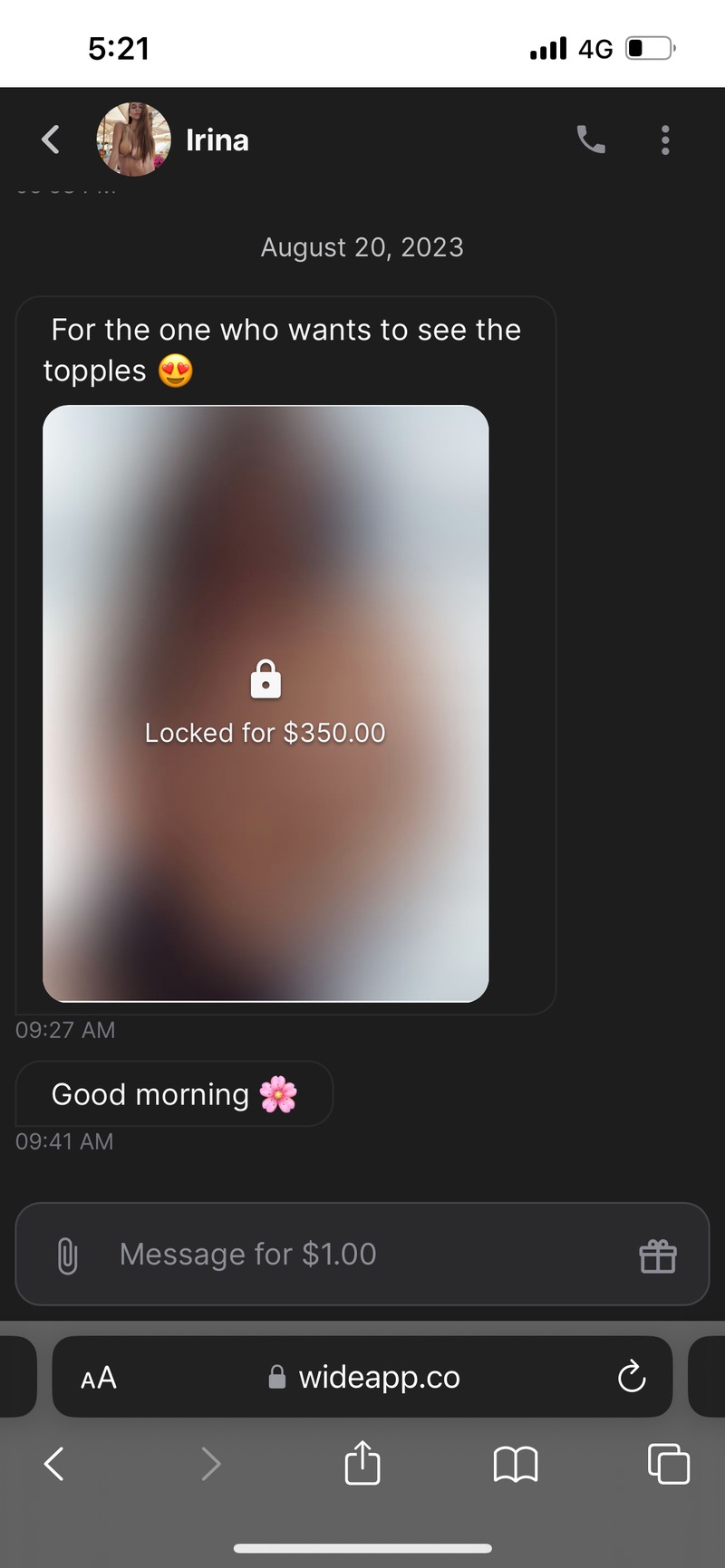
Task: Send a gift using the gift icon
Action: tap(658, 1255)
